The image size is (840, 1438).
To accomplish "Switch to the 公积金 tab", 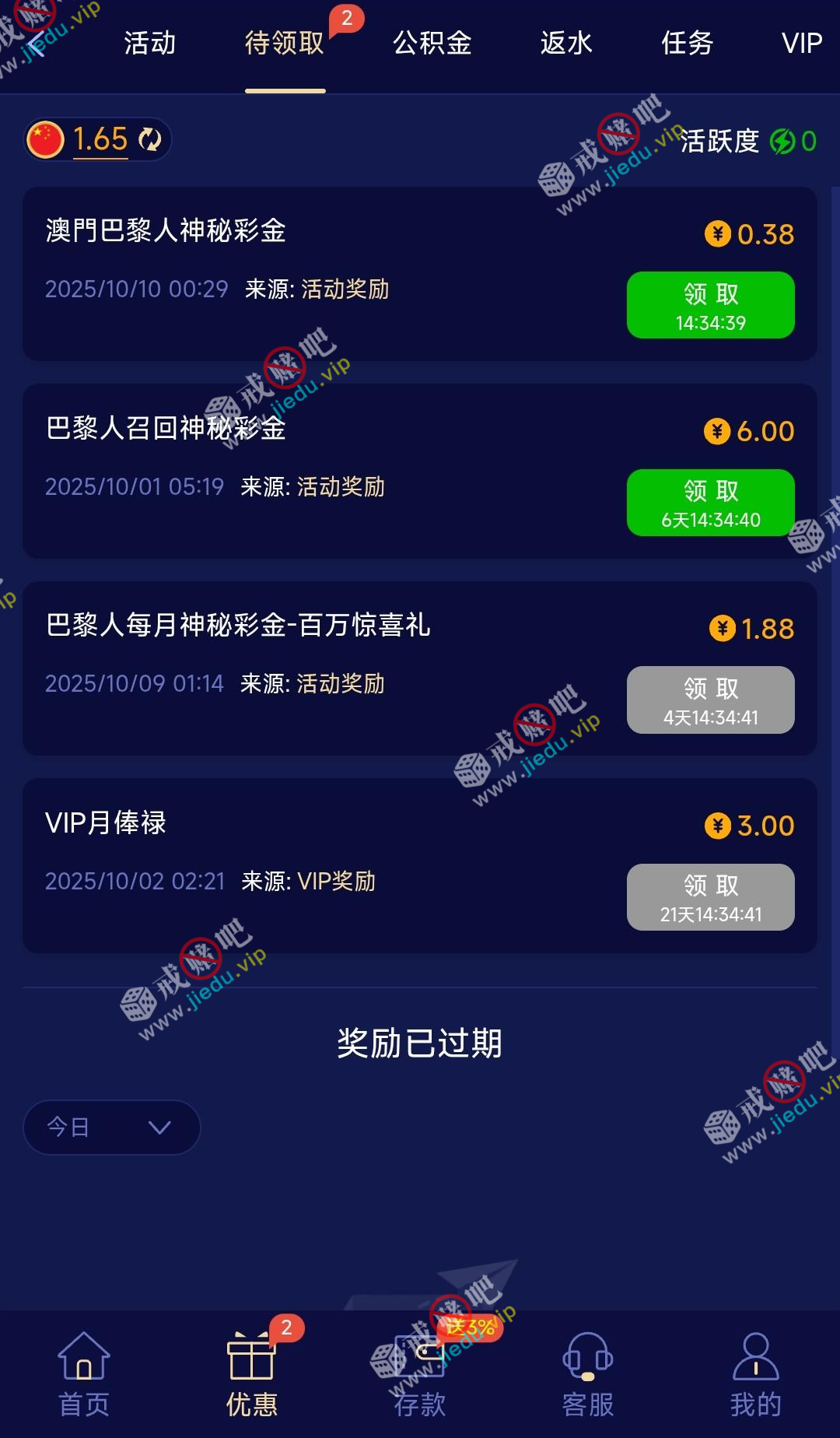I will point(432,43).
